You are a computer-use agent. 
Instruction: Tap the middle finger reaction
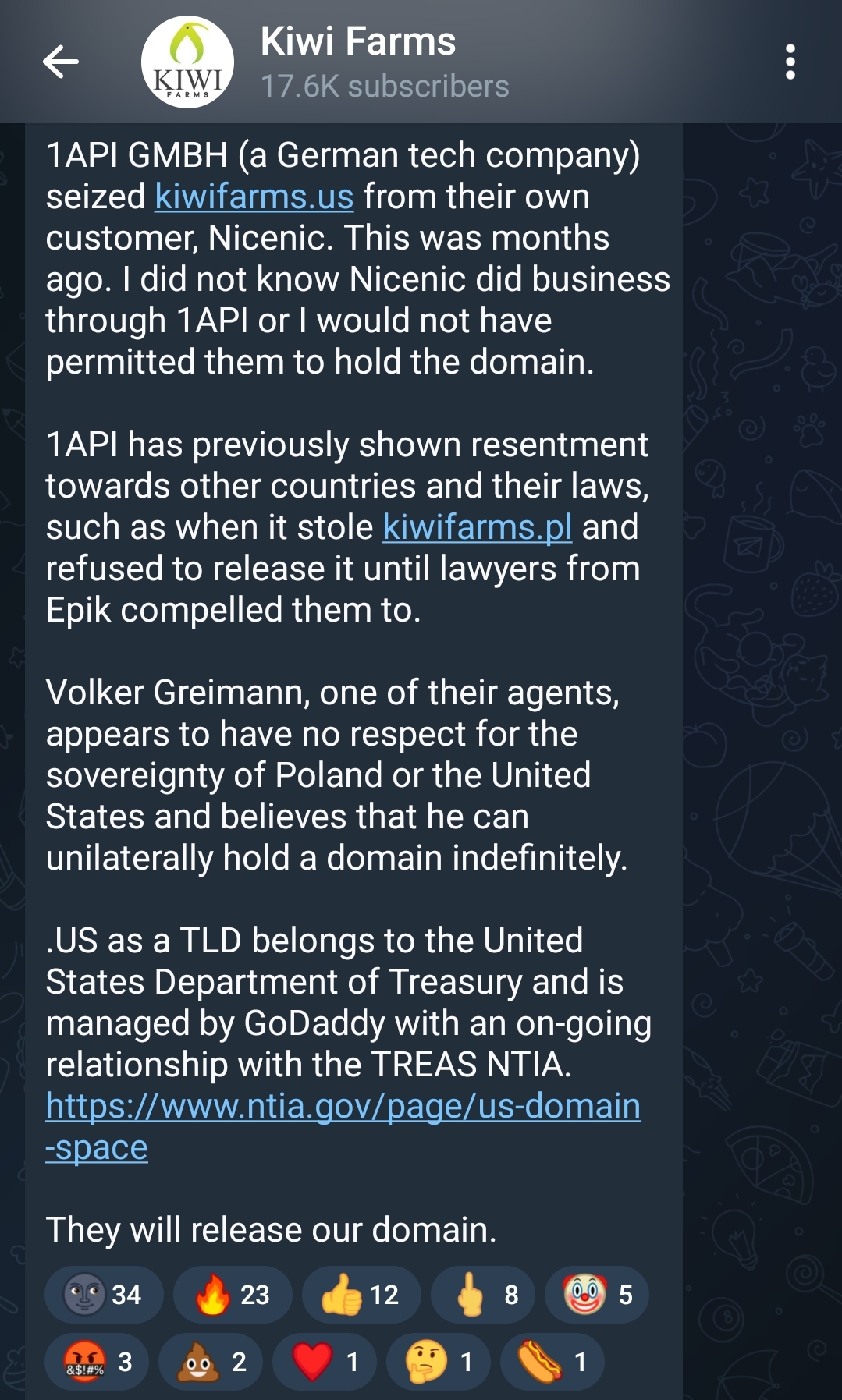click(x=482, y=1295)
